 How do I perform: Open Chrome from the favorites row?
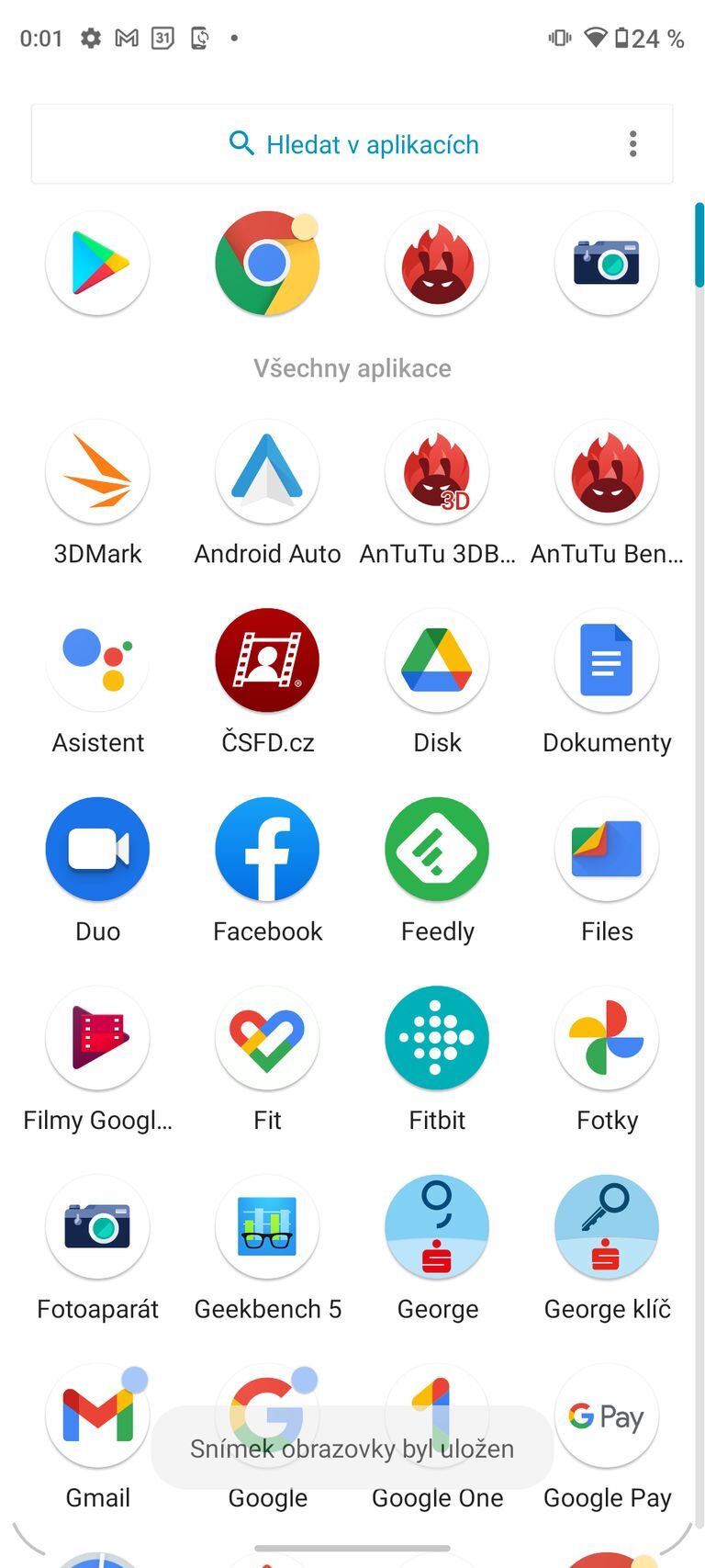coord(267,264)
